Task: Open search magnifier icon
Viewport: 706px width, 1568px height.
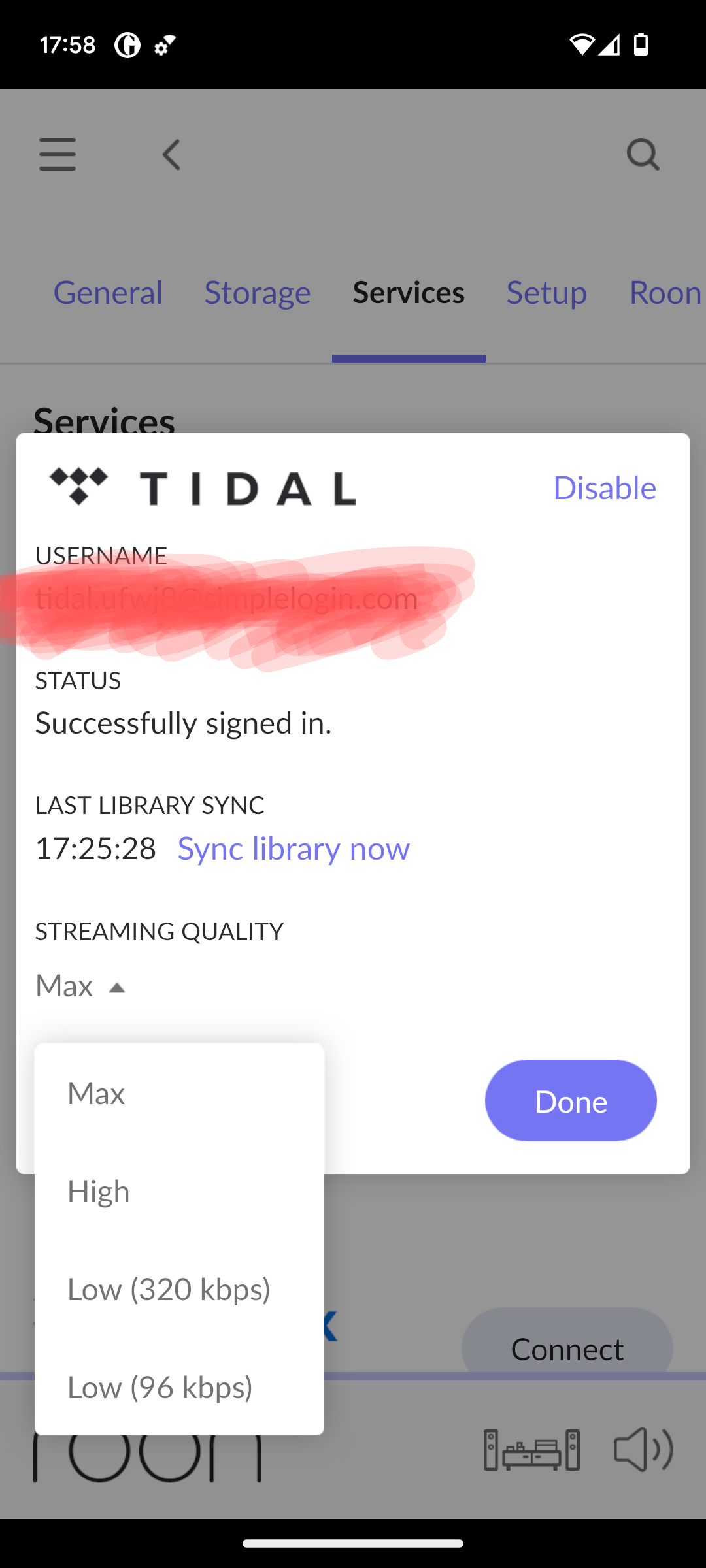Action: point(643,154)
